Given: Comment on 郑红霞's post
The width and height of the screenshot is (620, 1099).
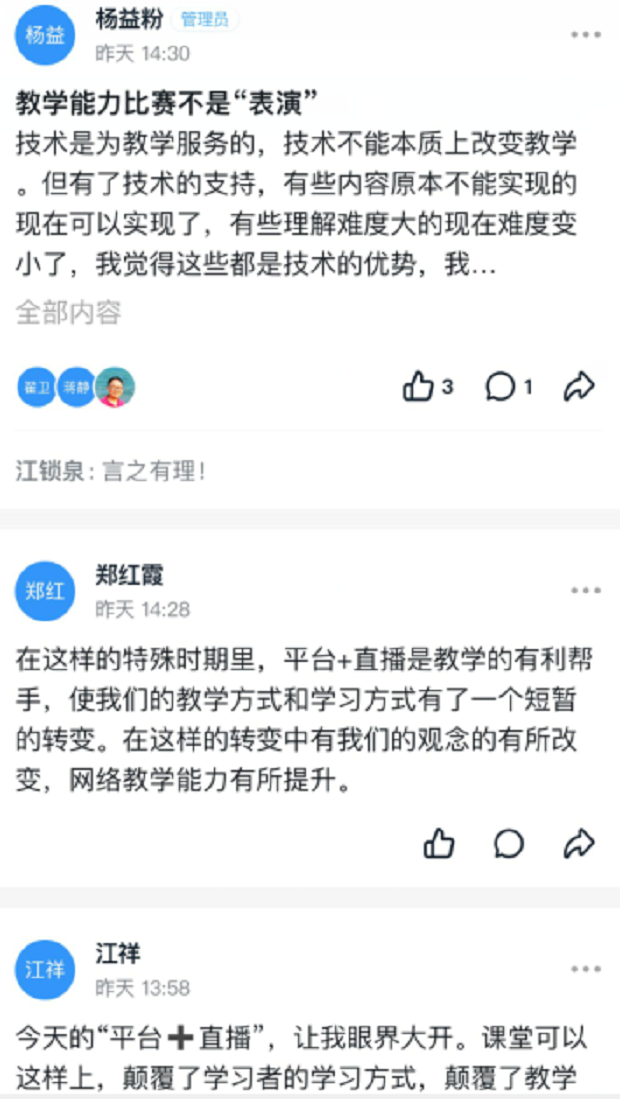Looking at the screenshot, I should [x=509, y=844].
